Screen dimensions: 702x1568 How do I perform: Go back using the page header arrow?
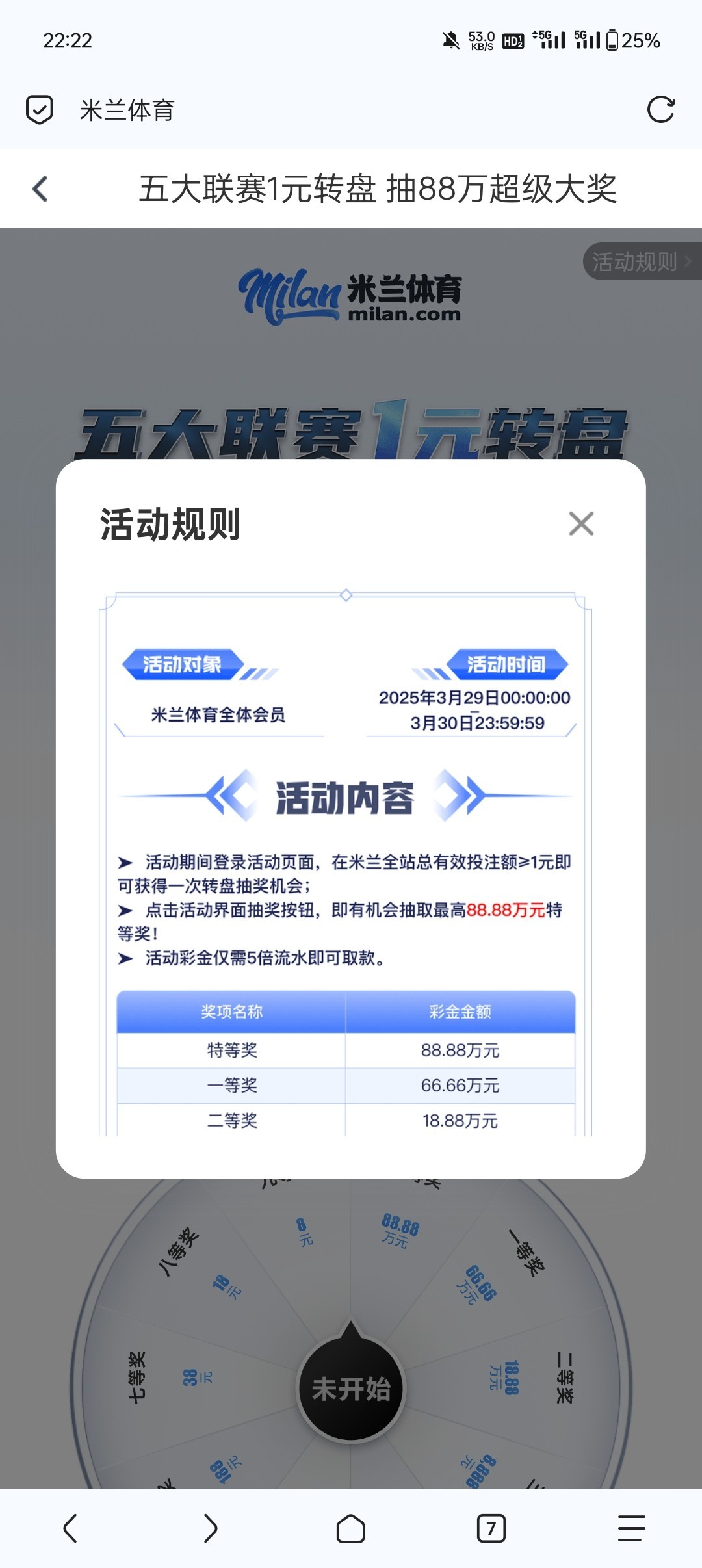click(40, 189)
